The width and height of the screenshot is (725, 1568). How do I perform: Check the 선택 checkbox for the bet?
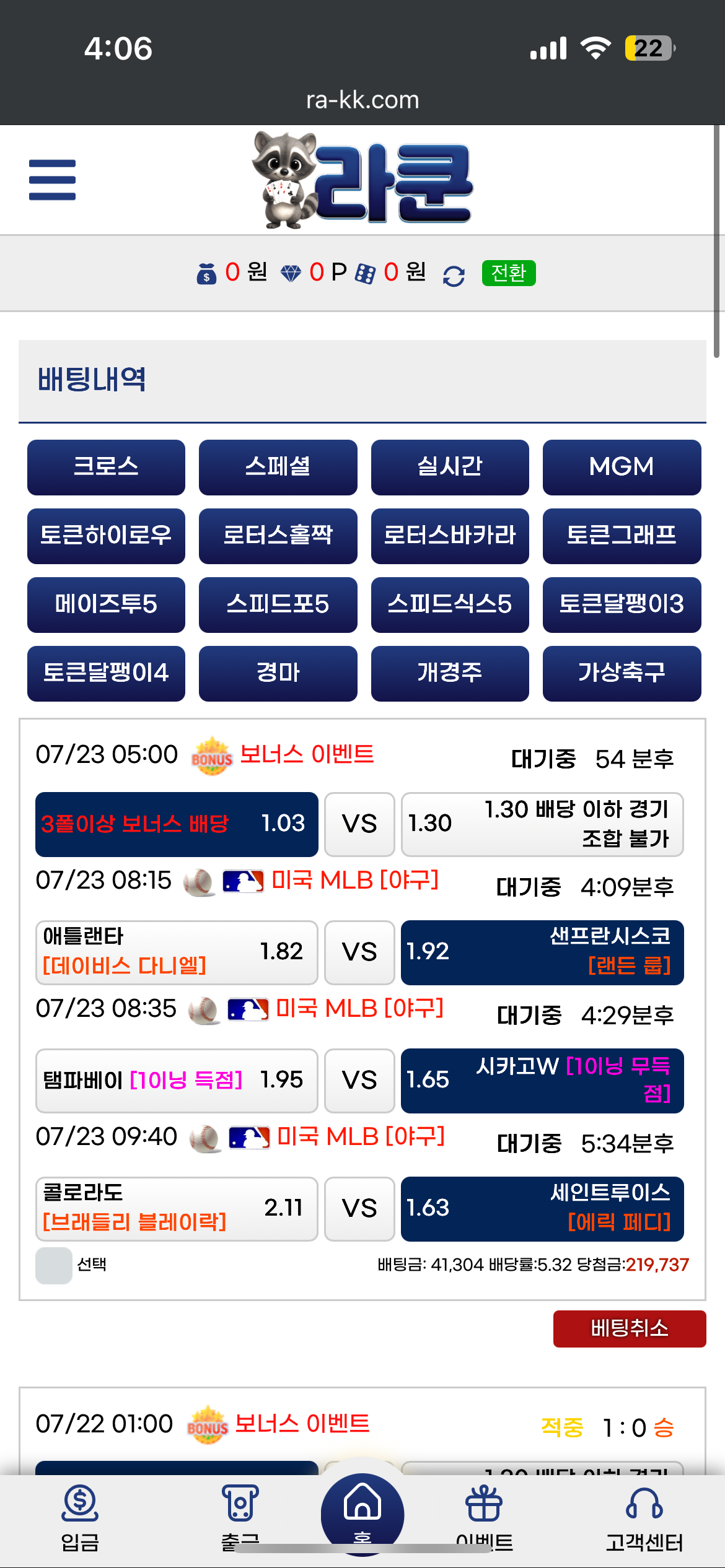(54, 1266)
